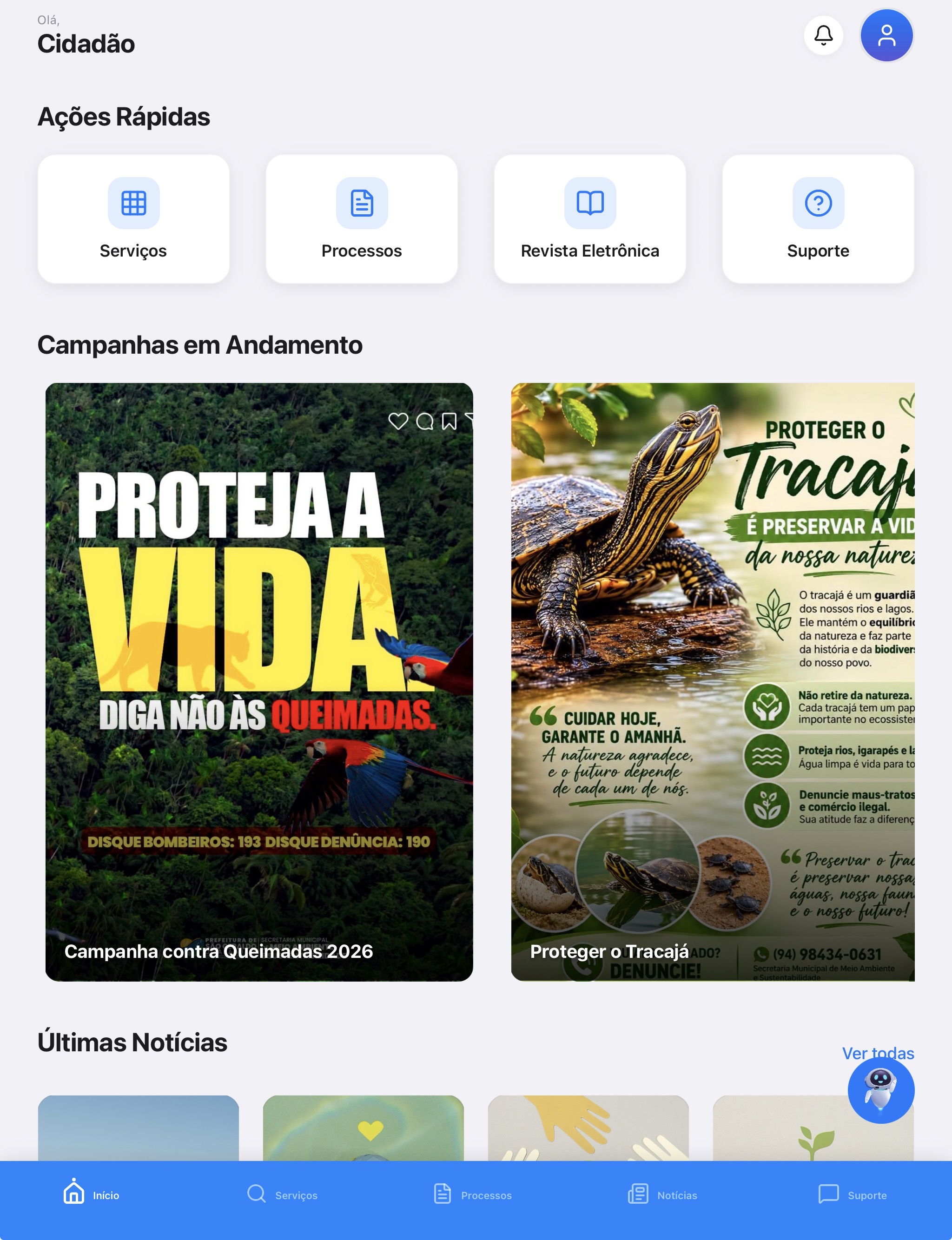Switch to the Notícias tab
This screenshot has width=952, height=1240.
tap(662, 1194)
